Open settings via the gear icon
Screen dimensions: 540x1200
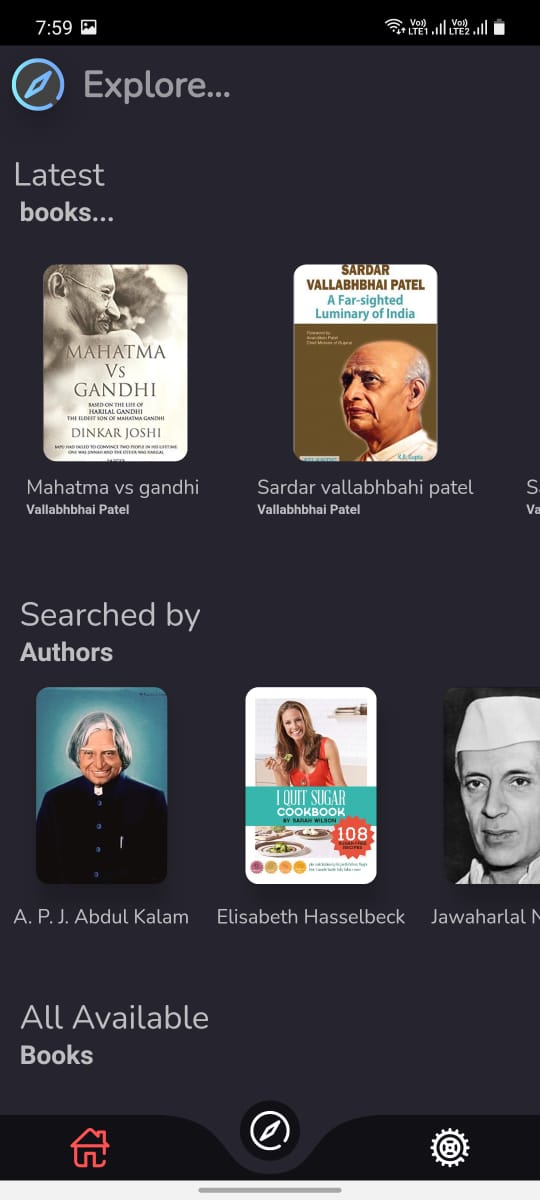[450, 1147]
